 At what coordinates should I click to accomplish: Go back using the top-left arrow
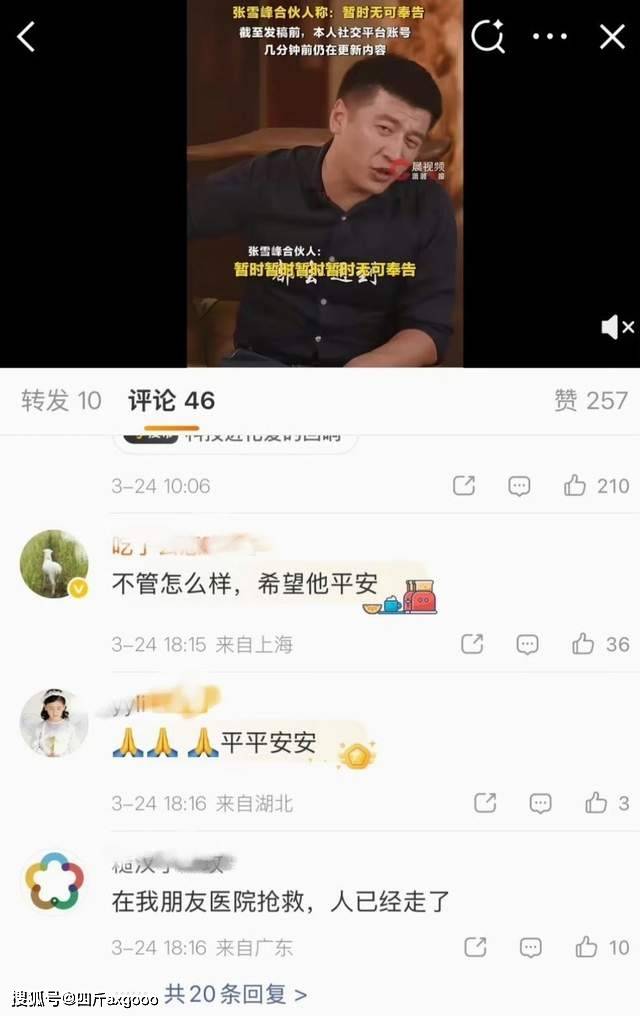pos(27,37)
